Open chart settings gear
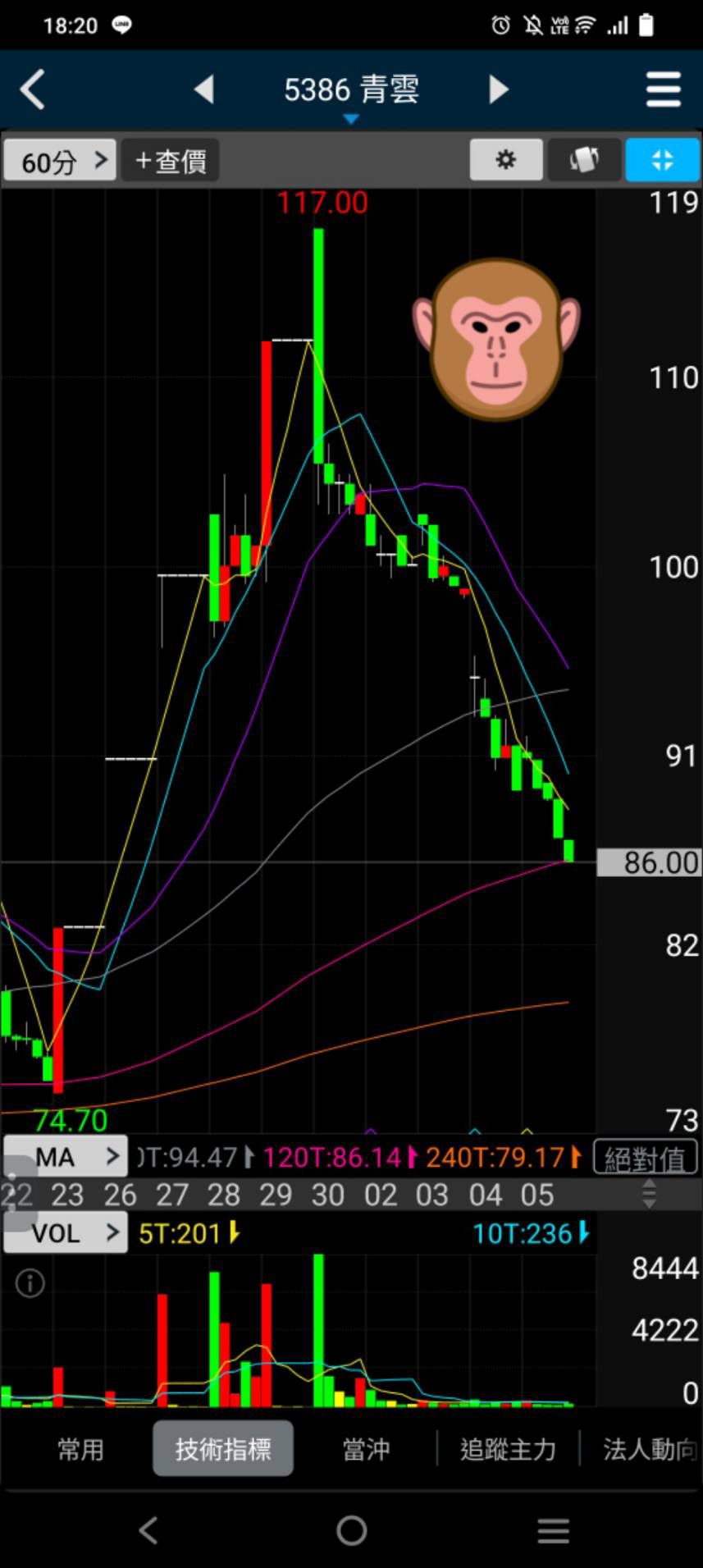The height and width of the screenshot is (1568, 703). (x=506, y=159)
